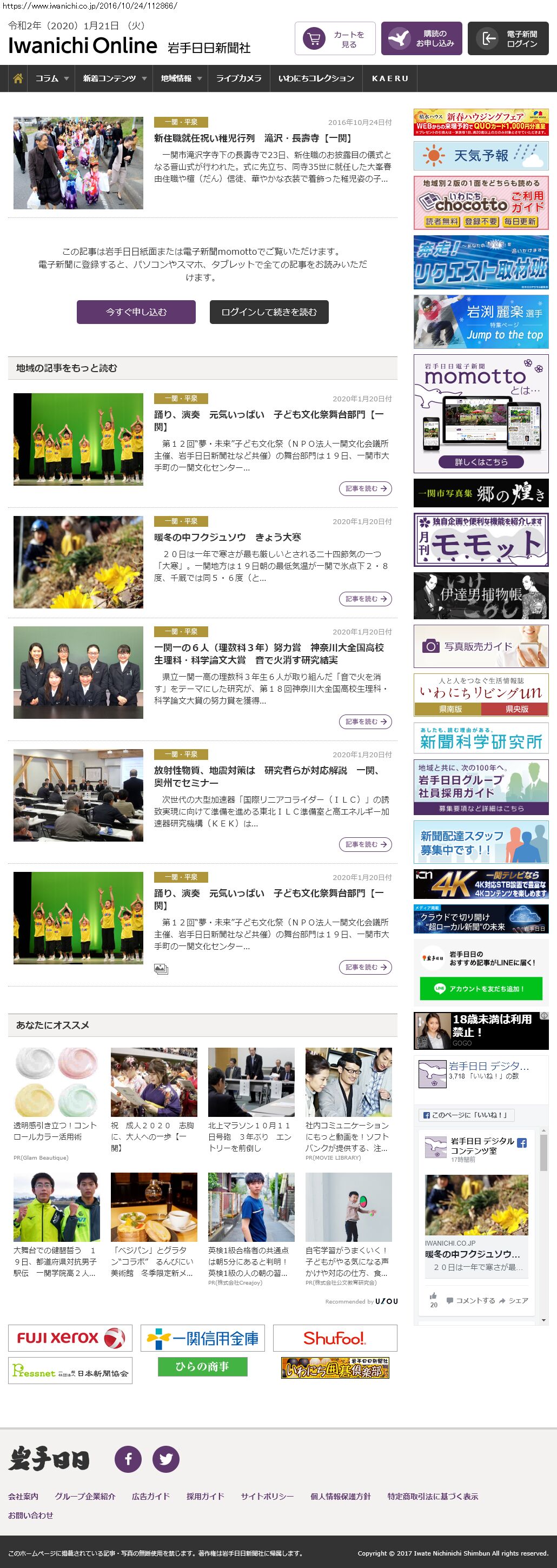Open the サイトポリシー footer link
The image size is (557, 1568).
coord(267,1496)
